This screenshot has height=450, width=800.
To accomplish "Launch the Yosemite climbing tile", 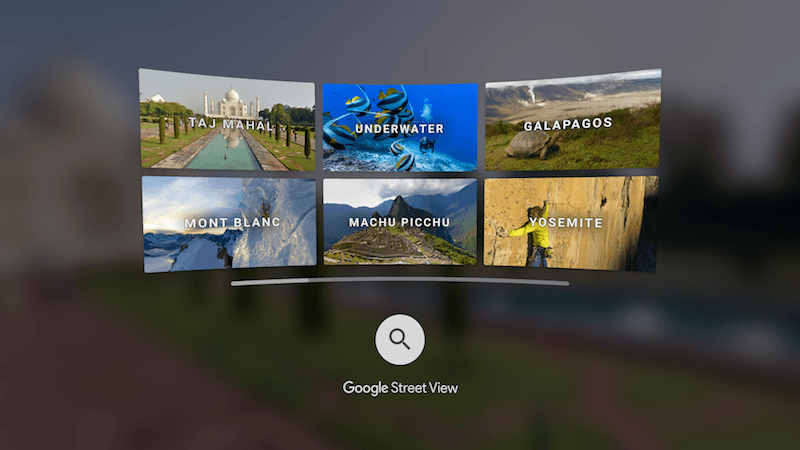I will [571, 222].
